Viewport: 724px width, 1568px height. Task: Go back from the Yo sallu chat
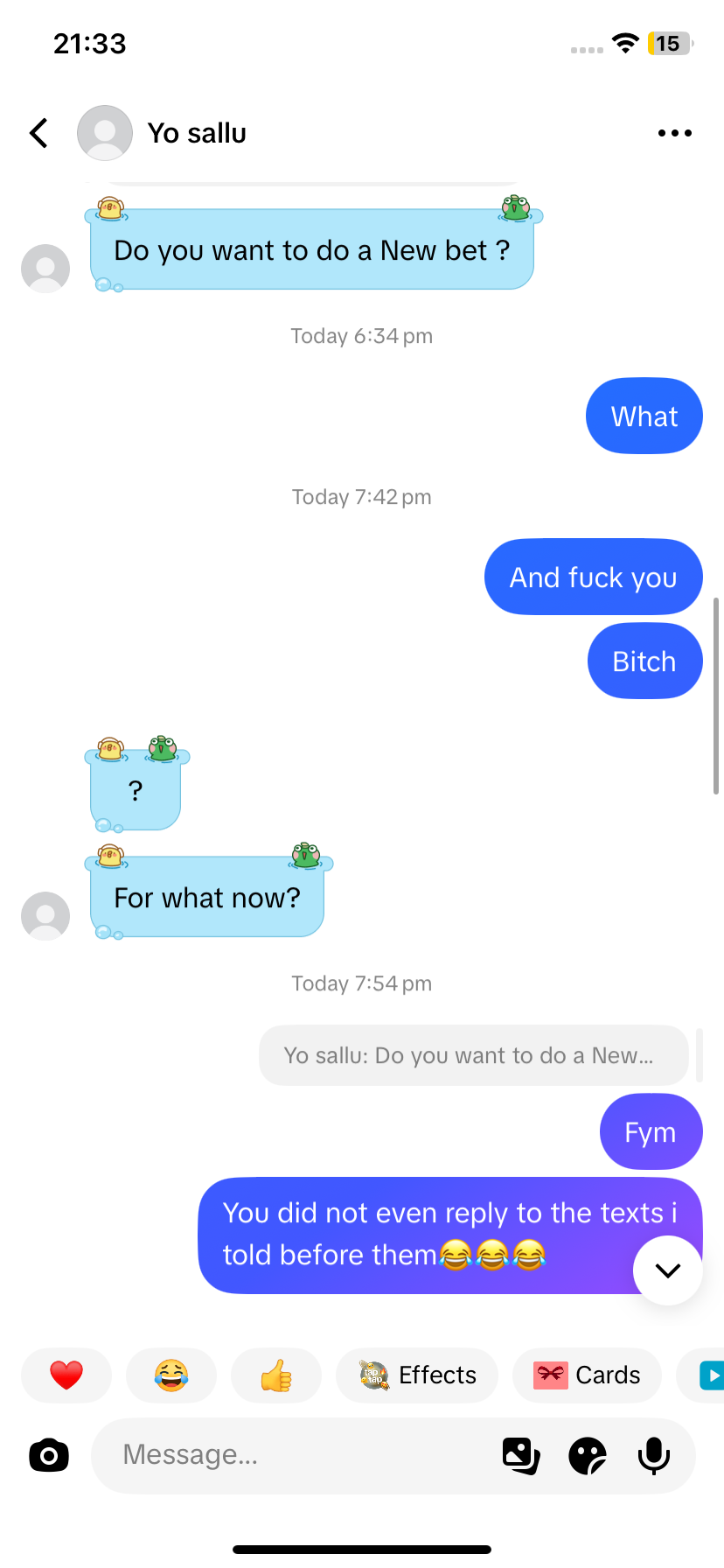click(38, 133)
